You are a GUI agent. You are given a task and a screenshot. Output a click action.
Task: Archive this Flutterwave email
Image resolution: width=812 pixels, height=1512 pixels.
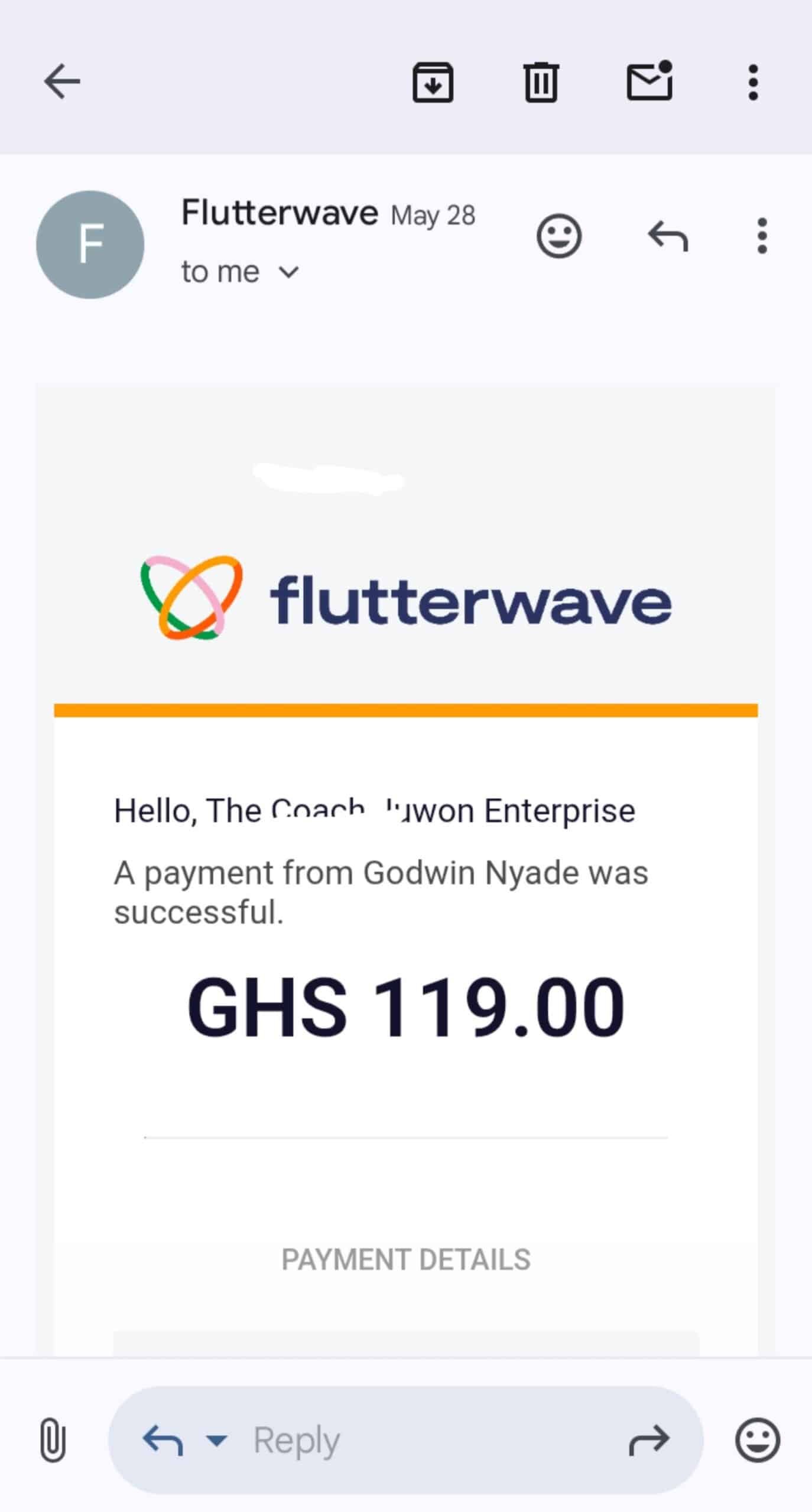pos(433,82)
